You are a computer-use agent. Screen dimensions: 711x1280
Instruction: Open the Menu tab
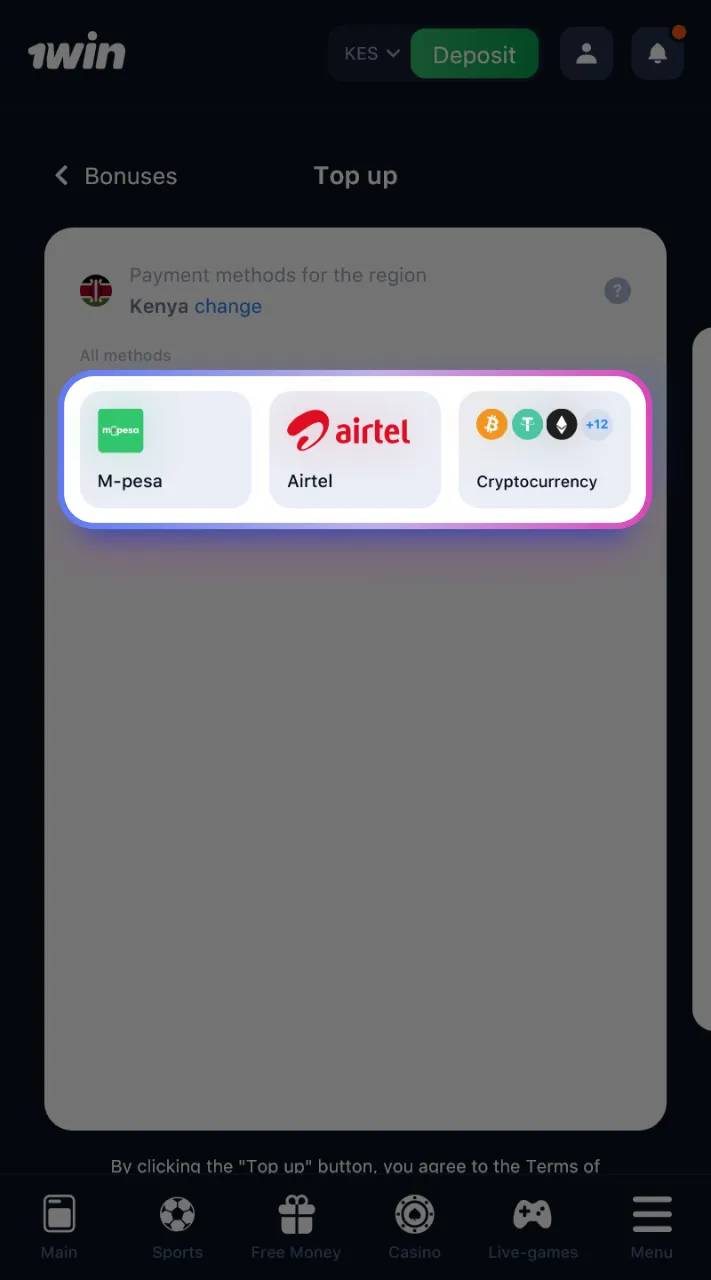point(651,1227)
